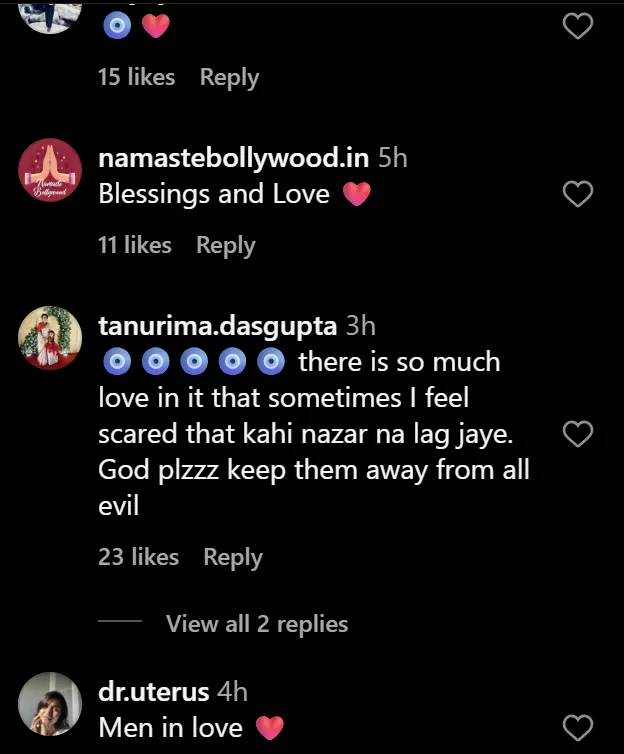View who gave 23 likes
Image resolution: width=624 pixels, height=754 pixels.
pos(138,557)
